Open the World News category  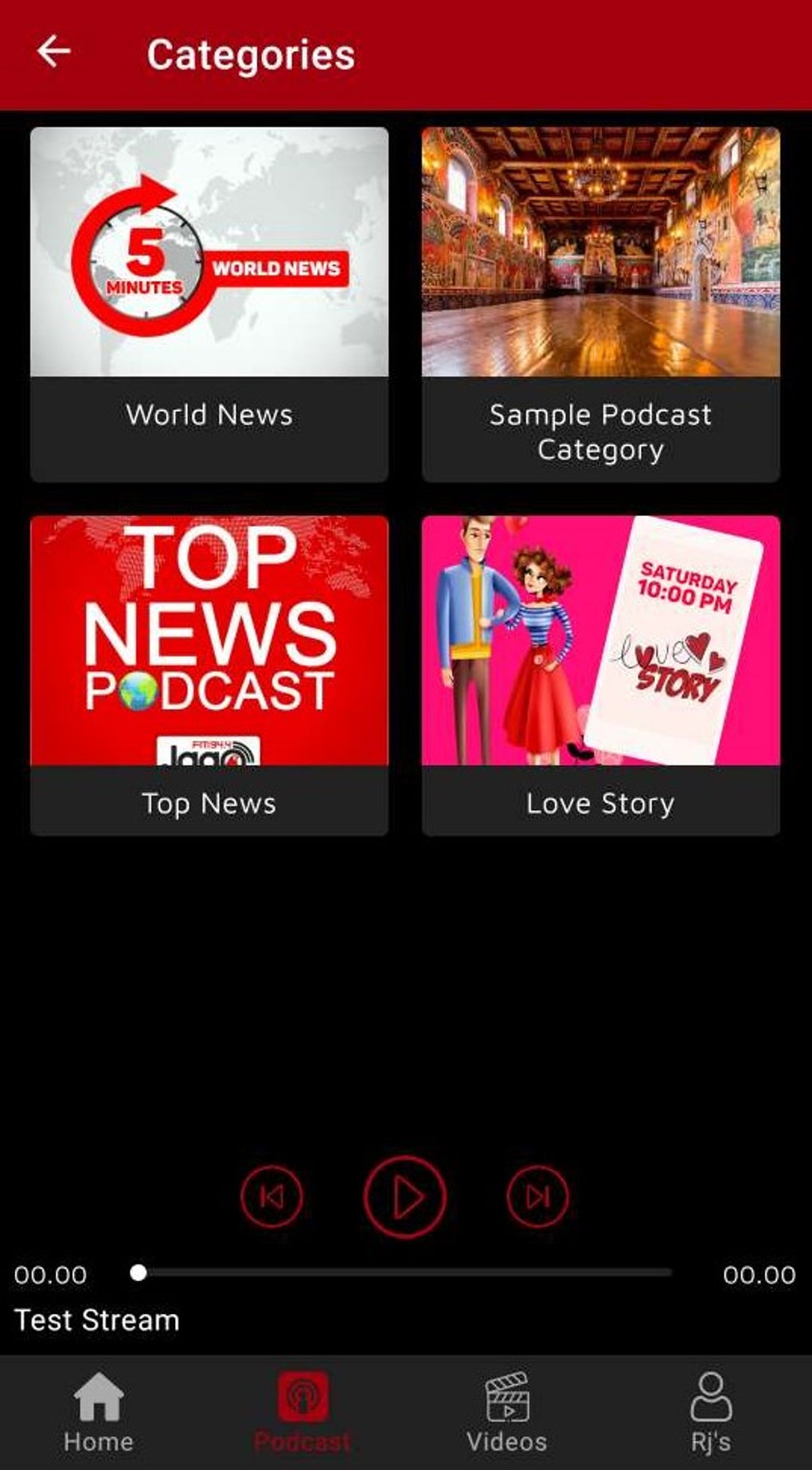tap(209, 303)
